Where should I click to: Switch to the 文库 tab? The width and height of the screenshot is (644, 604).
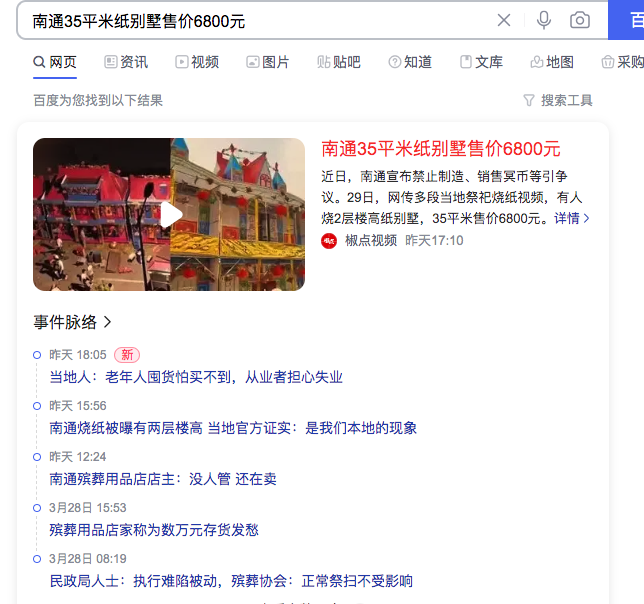coord(481,62)
